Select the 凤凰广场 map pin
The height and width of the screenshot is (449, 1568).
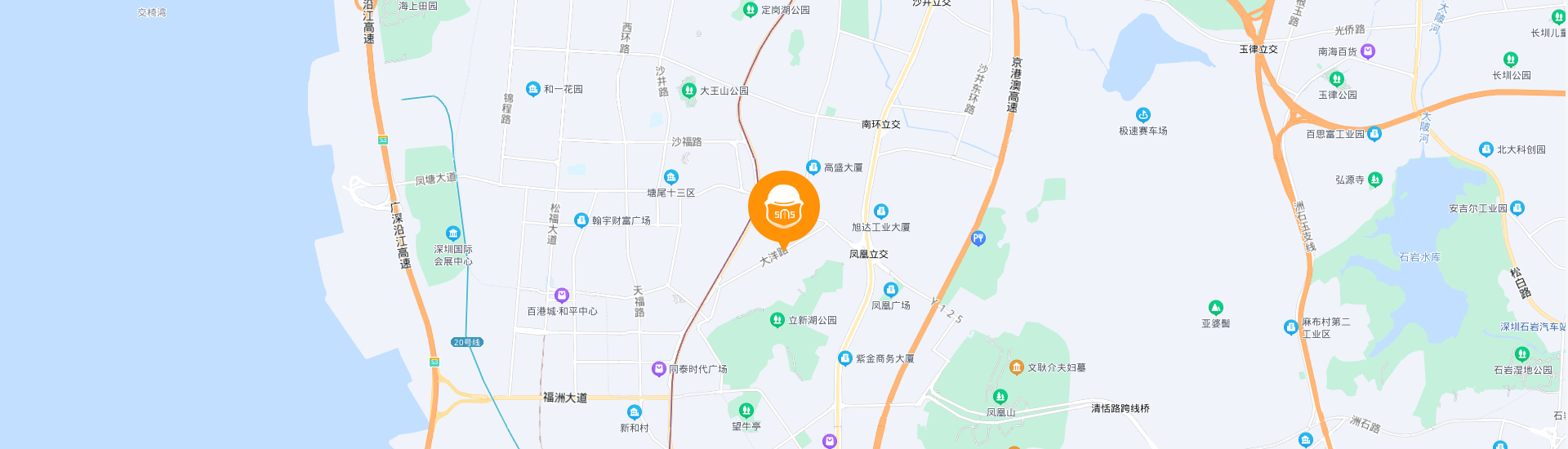[x=891, y=290]
